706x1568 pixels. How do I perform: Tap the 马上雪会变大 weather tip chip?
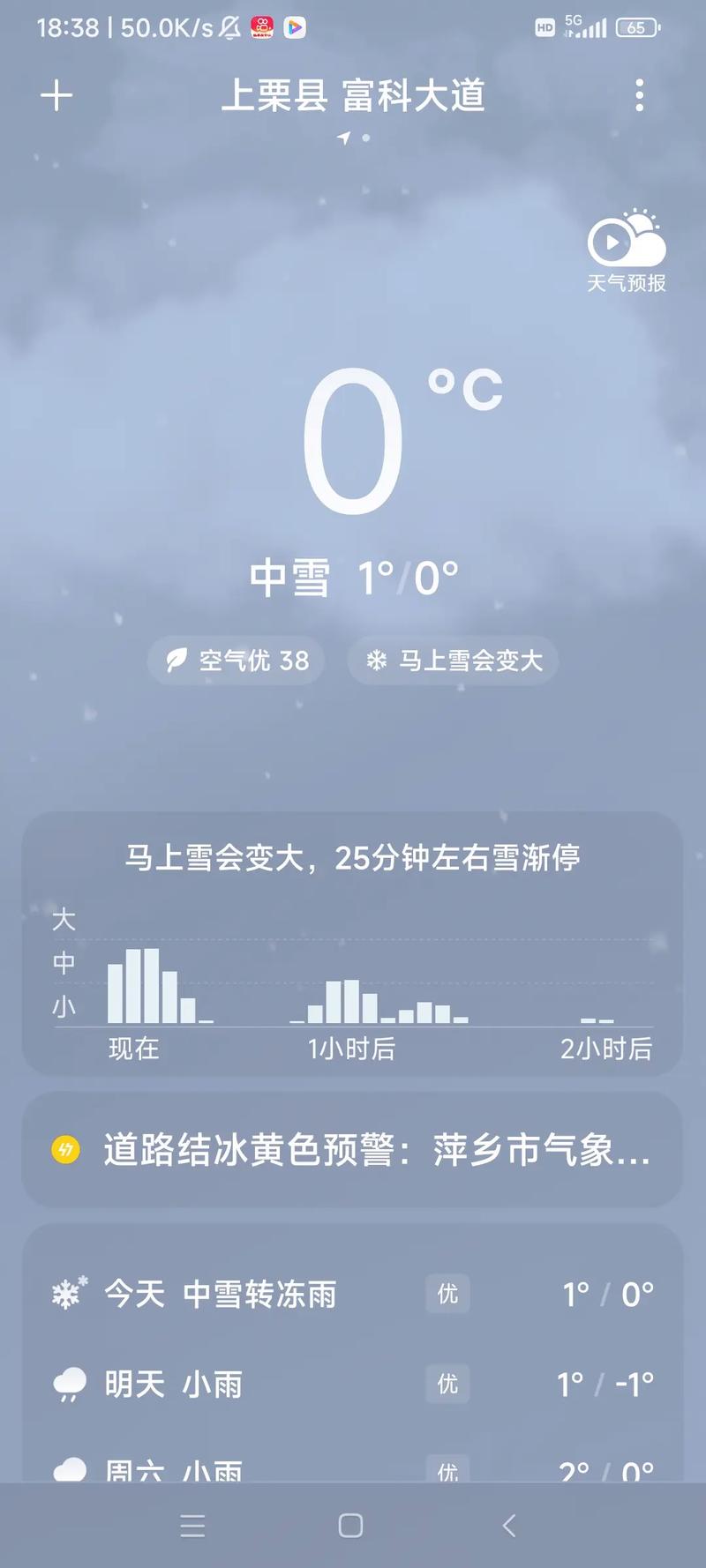451,661
